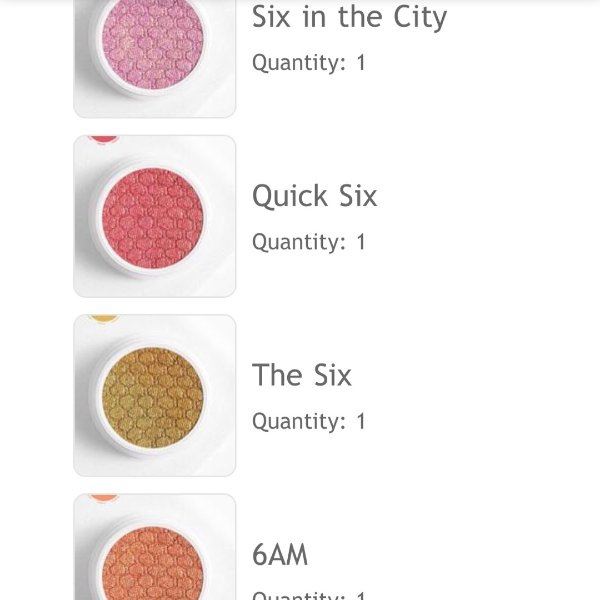The image size is (600, 600).
Task: View The Six eyeshadow product tile
Action: tap(154, 395)
